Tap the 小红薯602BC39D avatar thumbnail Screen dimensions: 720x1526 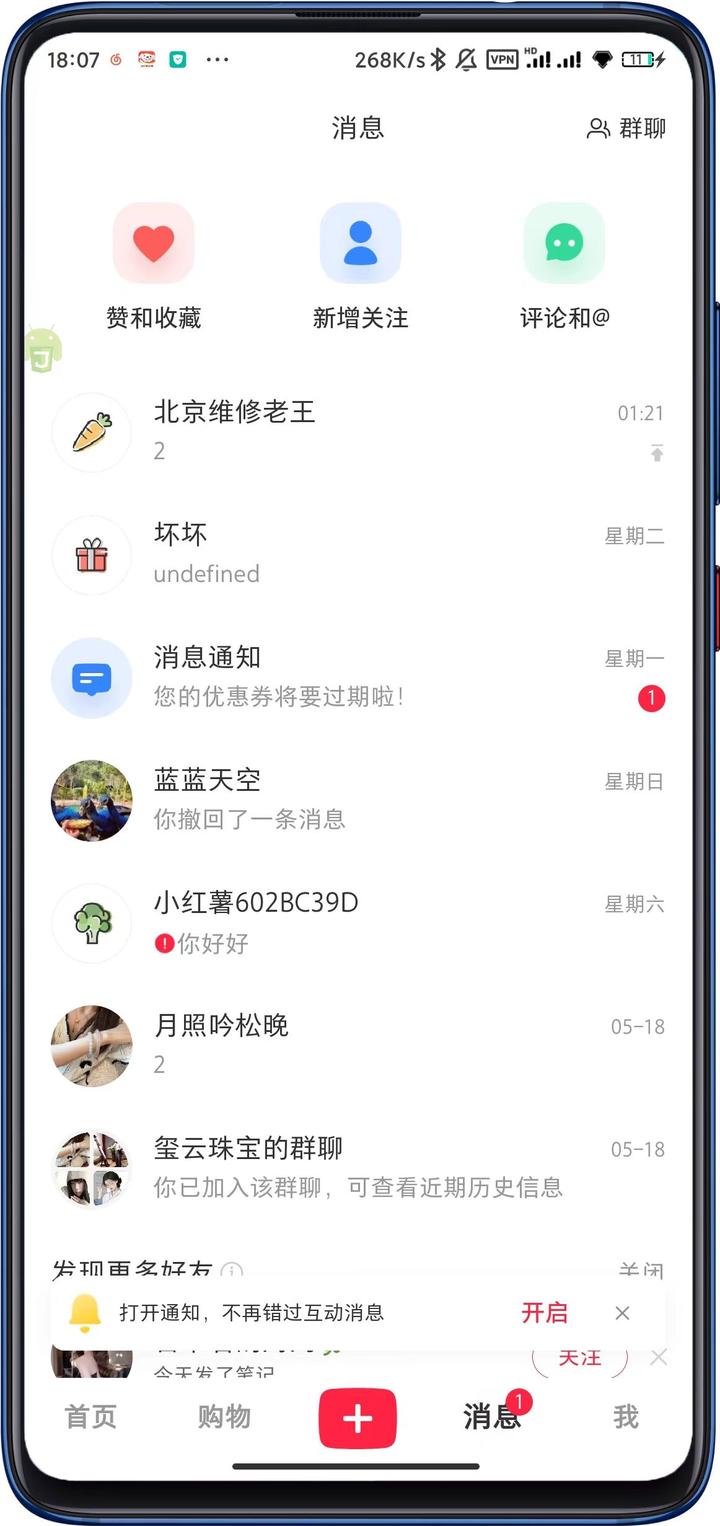click(x=91, y=923)
